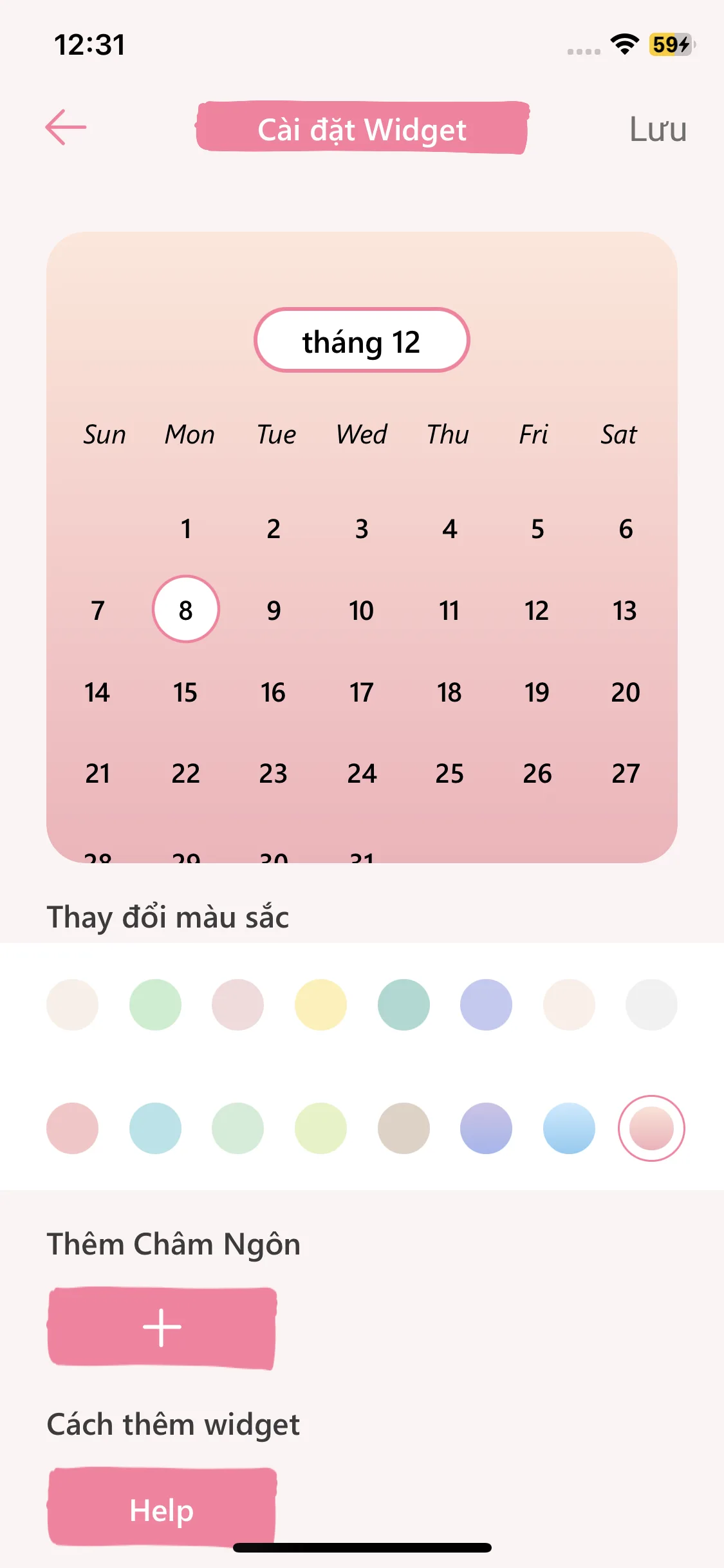Pick the blue swatch in the bottom row
This screenshot has height=1568, width=724.
coord(569,1128)
